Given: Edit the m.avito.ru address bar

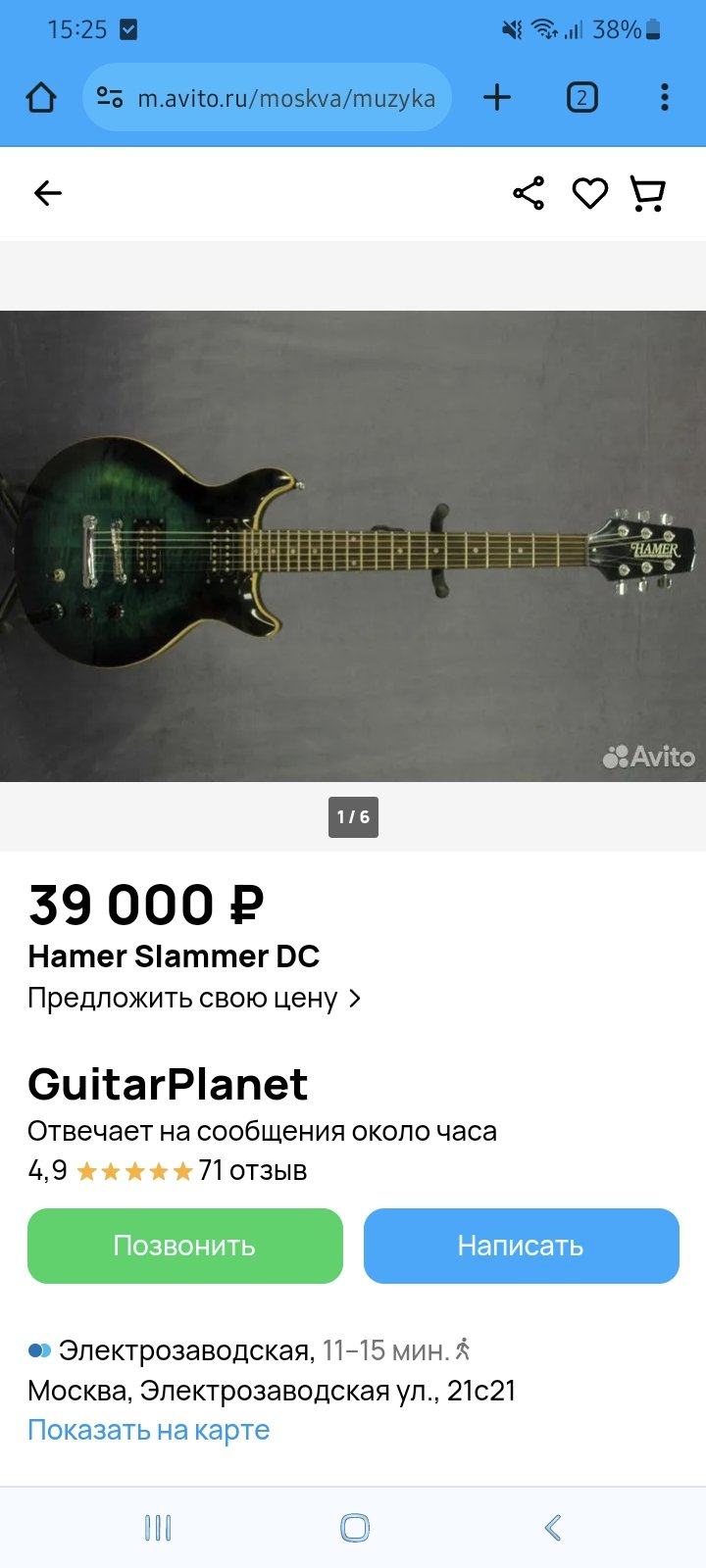Looking at the screenshot, I should click(x=284, y=98).
